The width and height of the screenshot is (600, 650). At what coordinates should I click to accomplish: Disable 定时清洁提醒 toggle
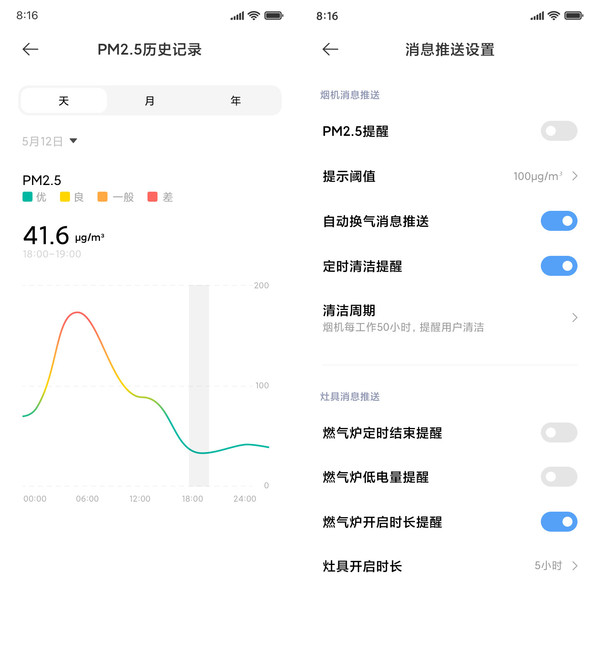pyautogui.click(x=558, y=266)
